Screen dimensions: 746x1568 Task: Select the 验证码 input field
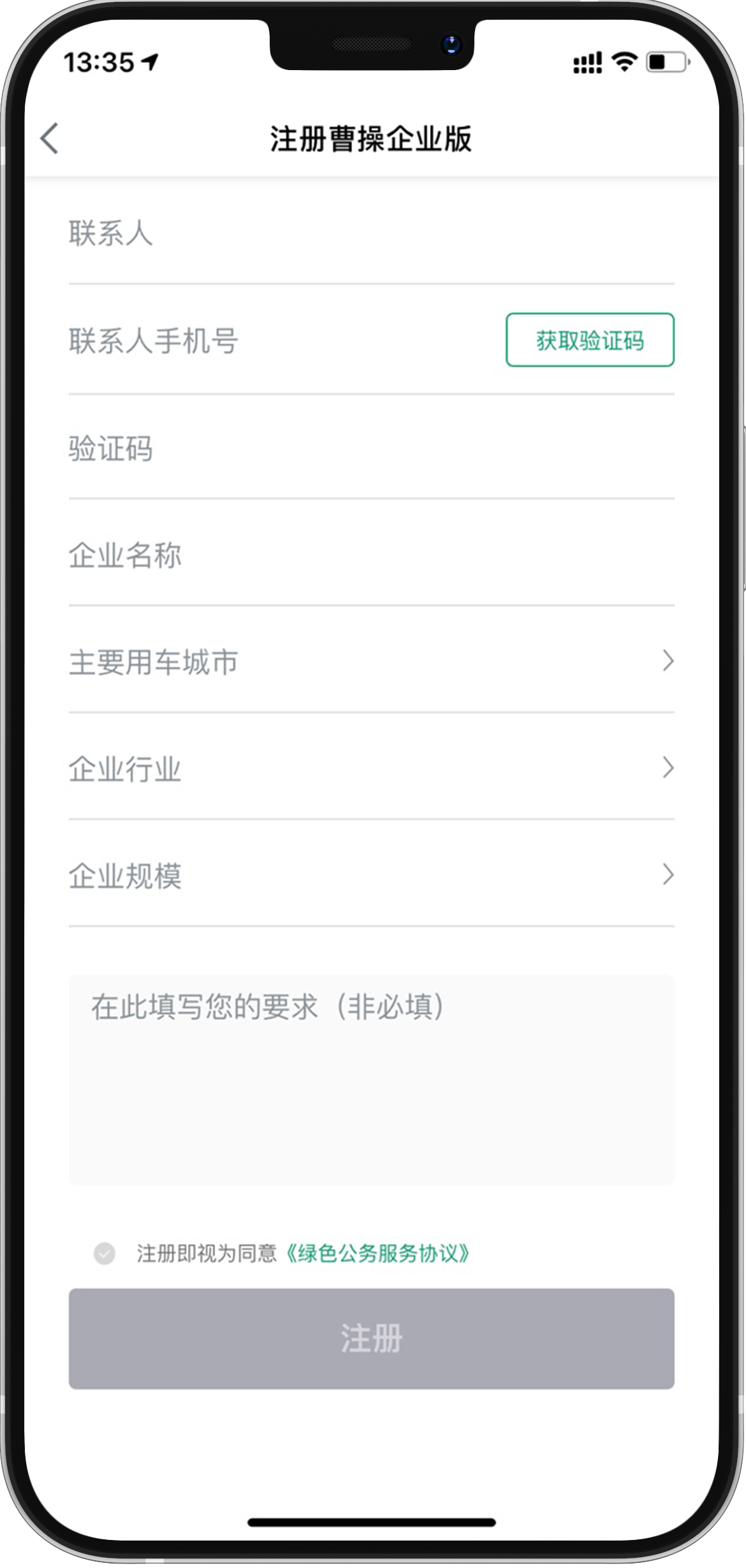click(x=371, y=448)
